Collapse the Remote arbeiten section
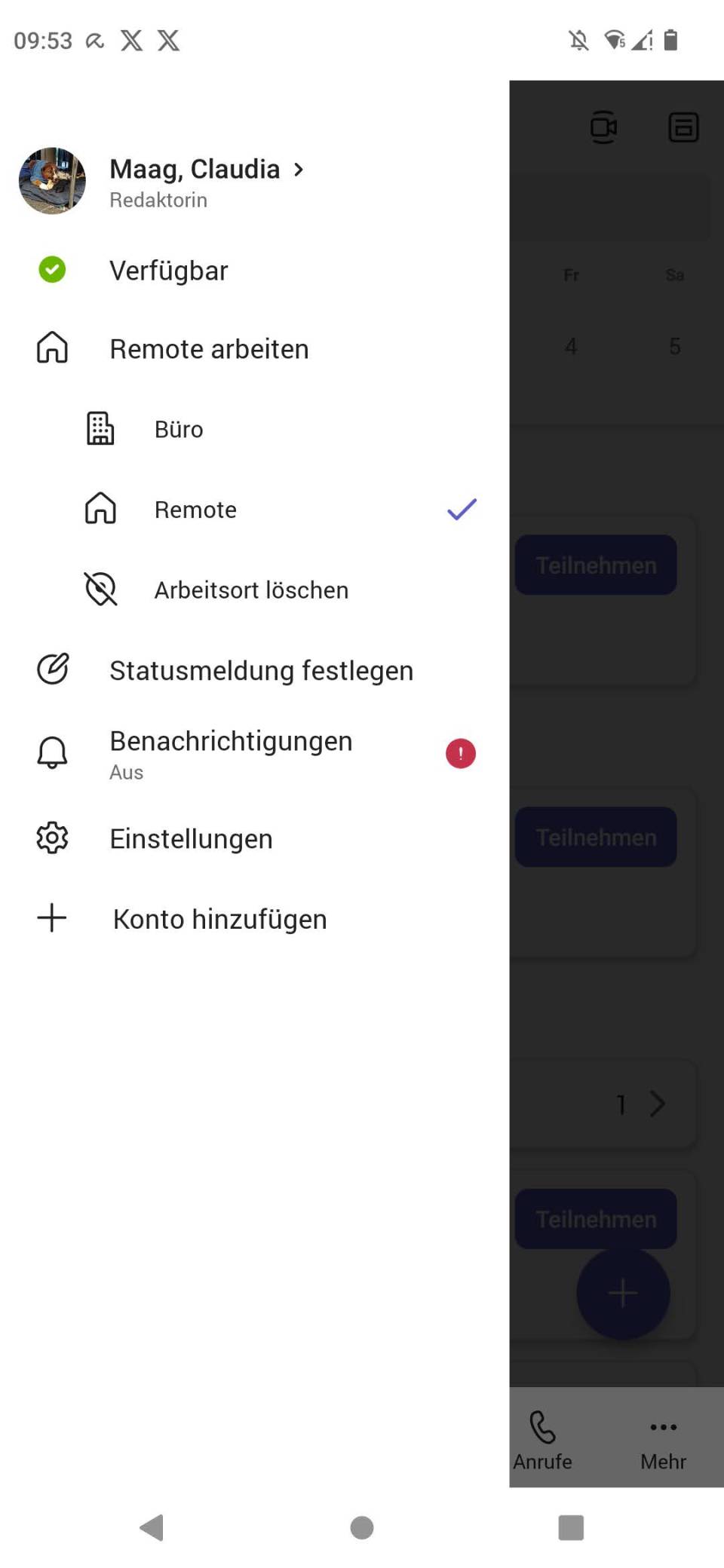 (x=254, y=348)
